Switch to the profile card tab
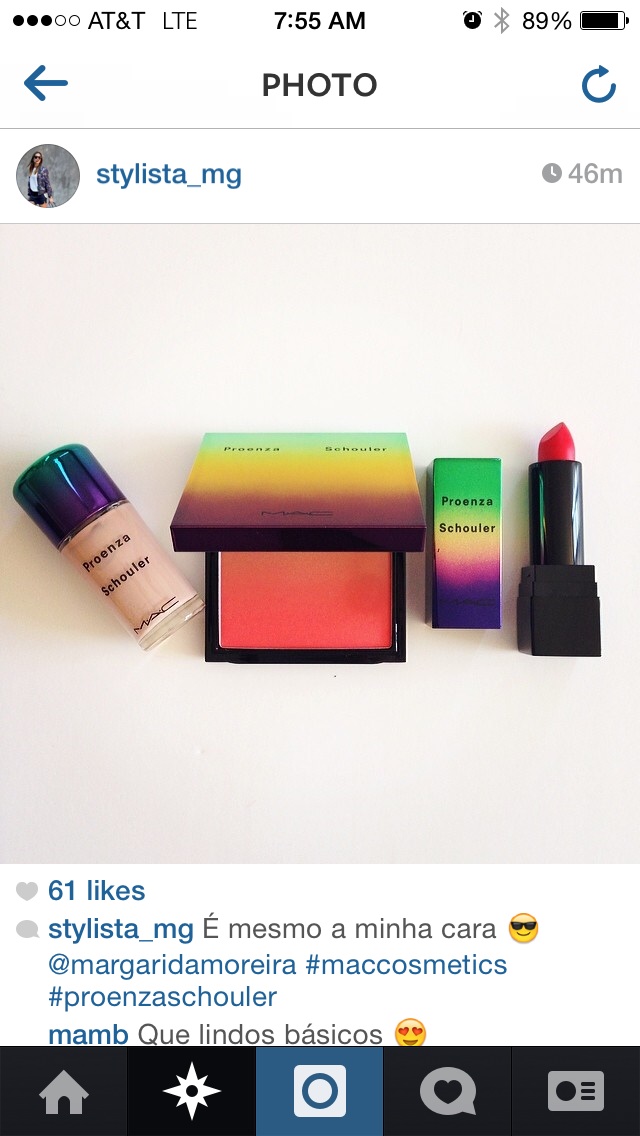This screenshot has height=1136, width=640. (576, 1091)
